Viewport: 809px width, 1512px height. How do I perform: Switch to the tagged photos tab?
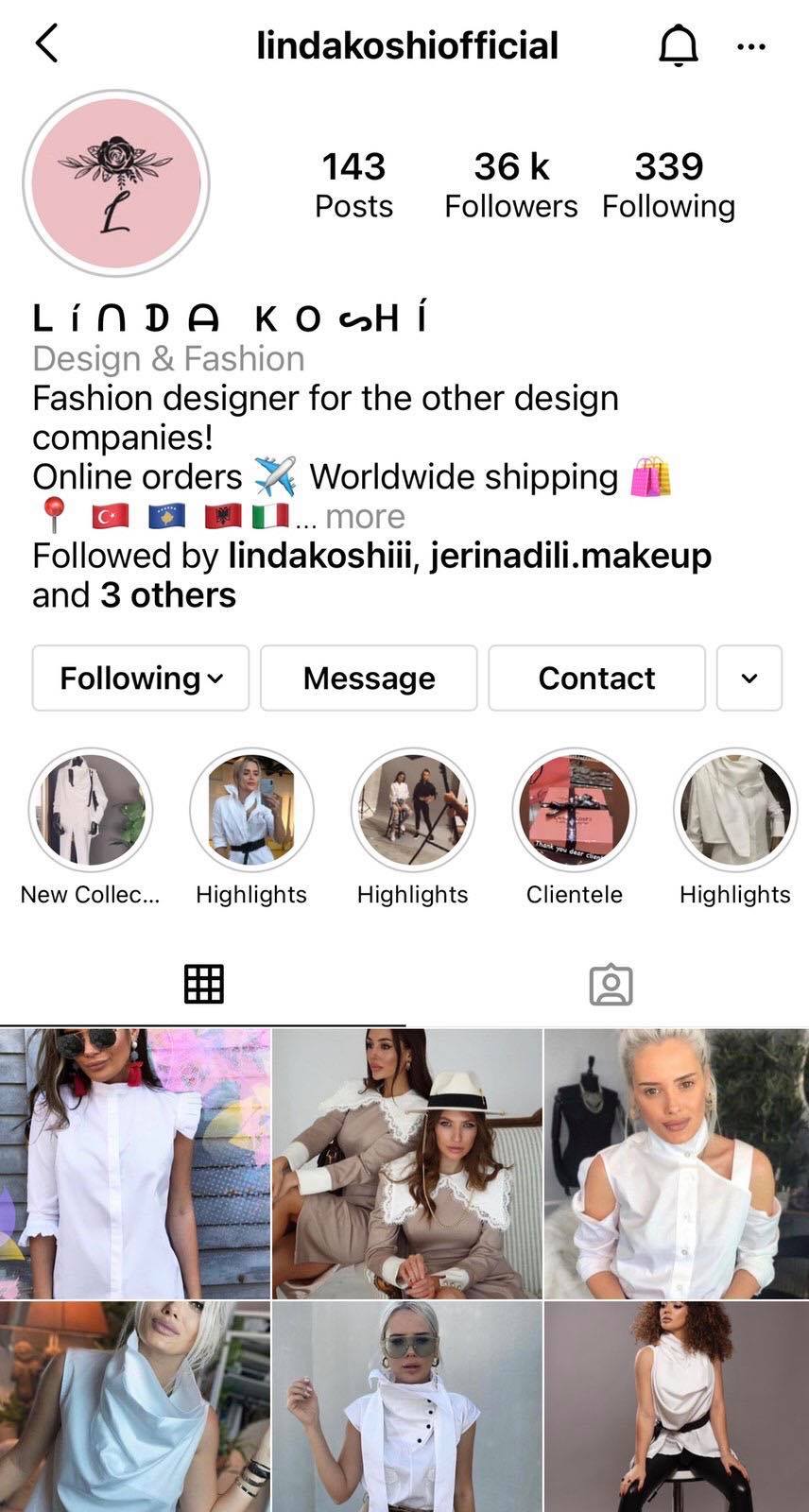coord(611,985)
